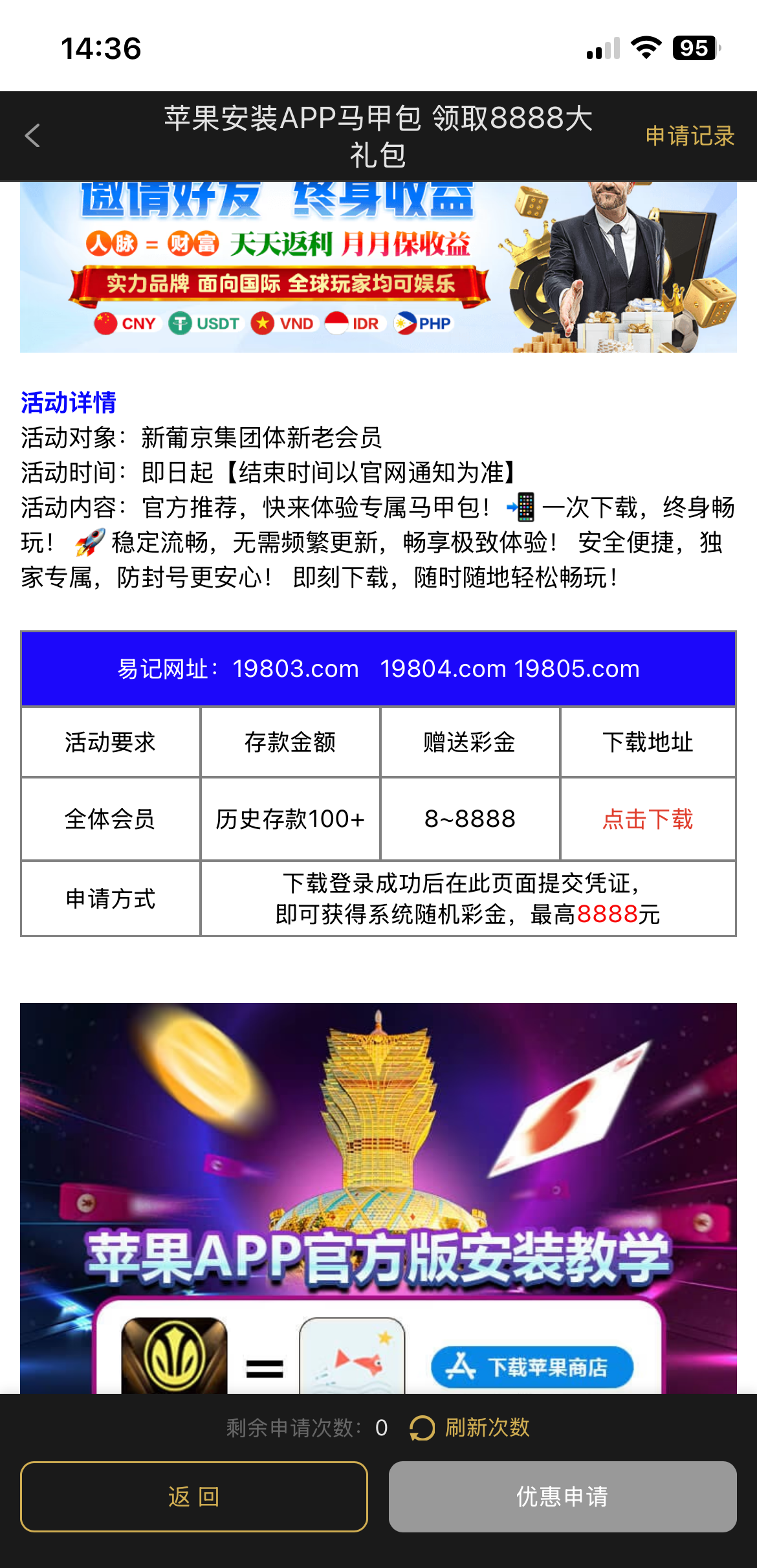Tap the red 点击下载 download link
The width and height of the screenshot is (757, 1568).
pyautogui.click(x=648, y=819)
